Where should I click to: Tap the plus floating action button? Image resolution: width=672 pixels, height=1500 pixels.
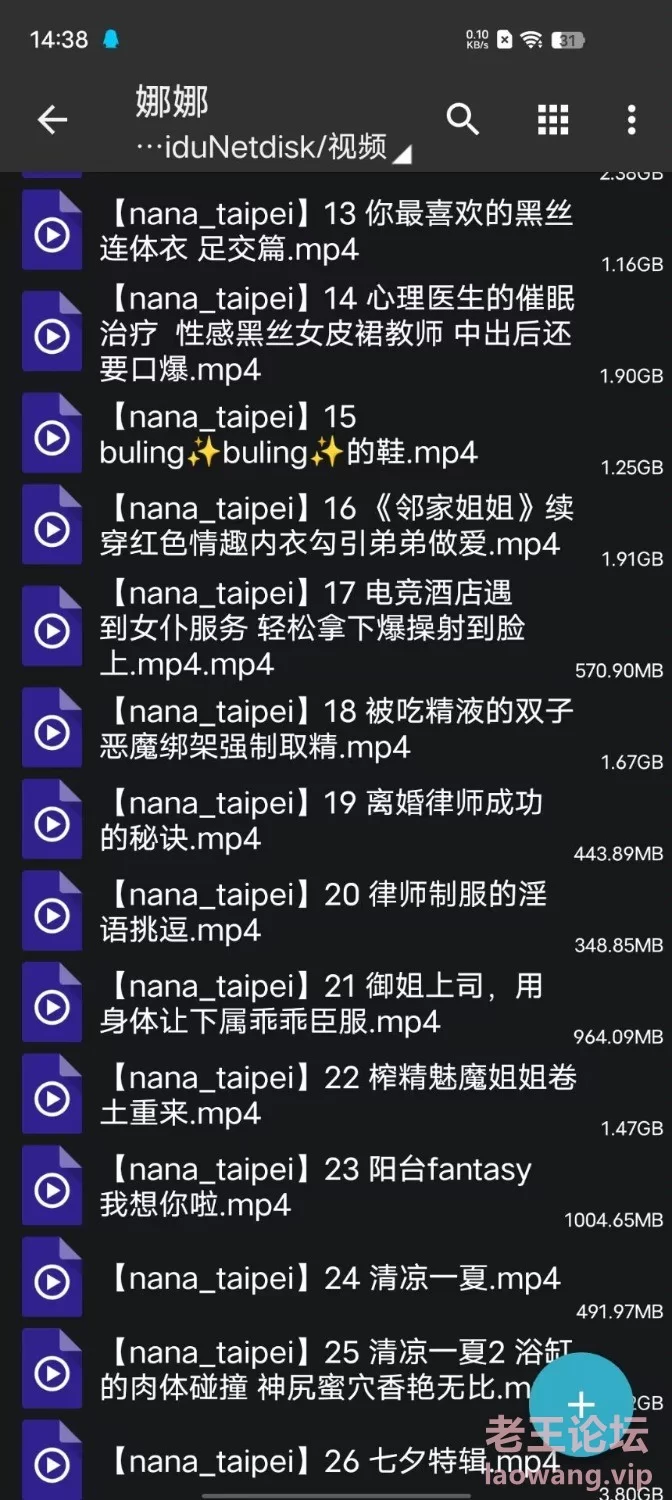tap(581, 1404)
